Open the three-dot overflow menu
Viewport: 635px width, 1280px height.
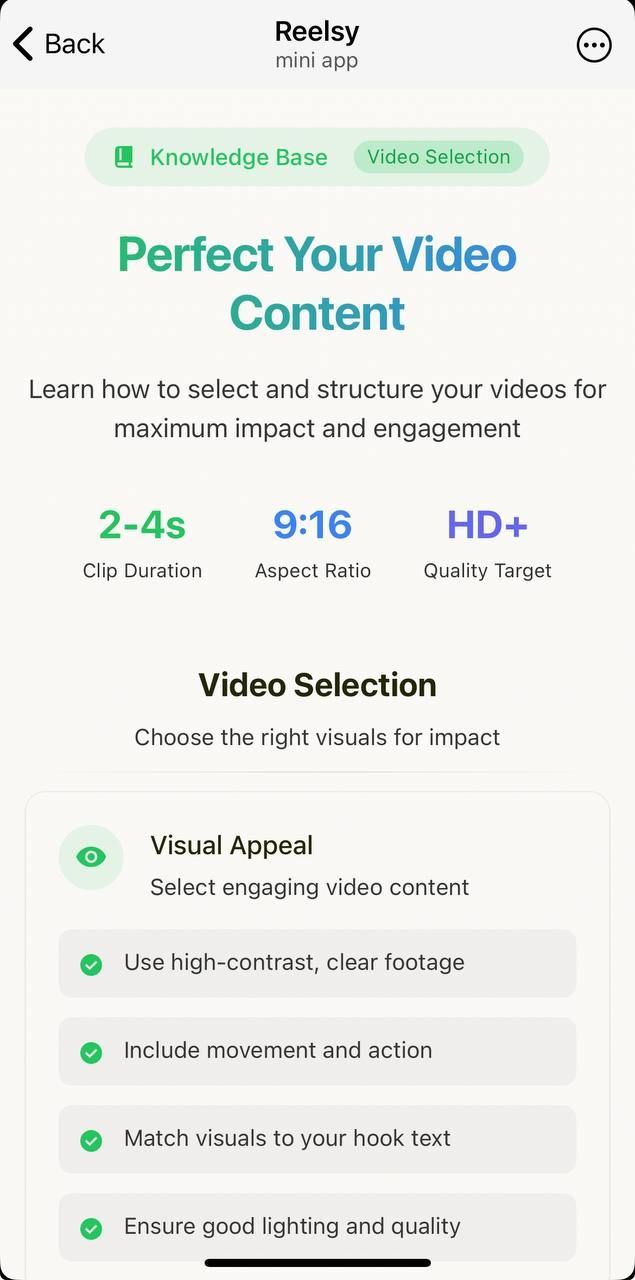594,45
